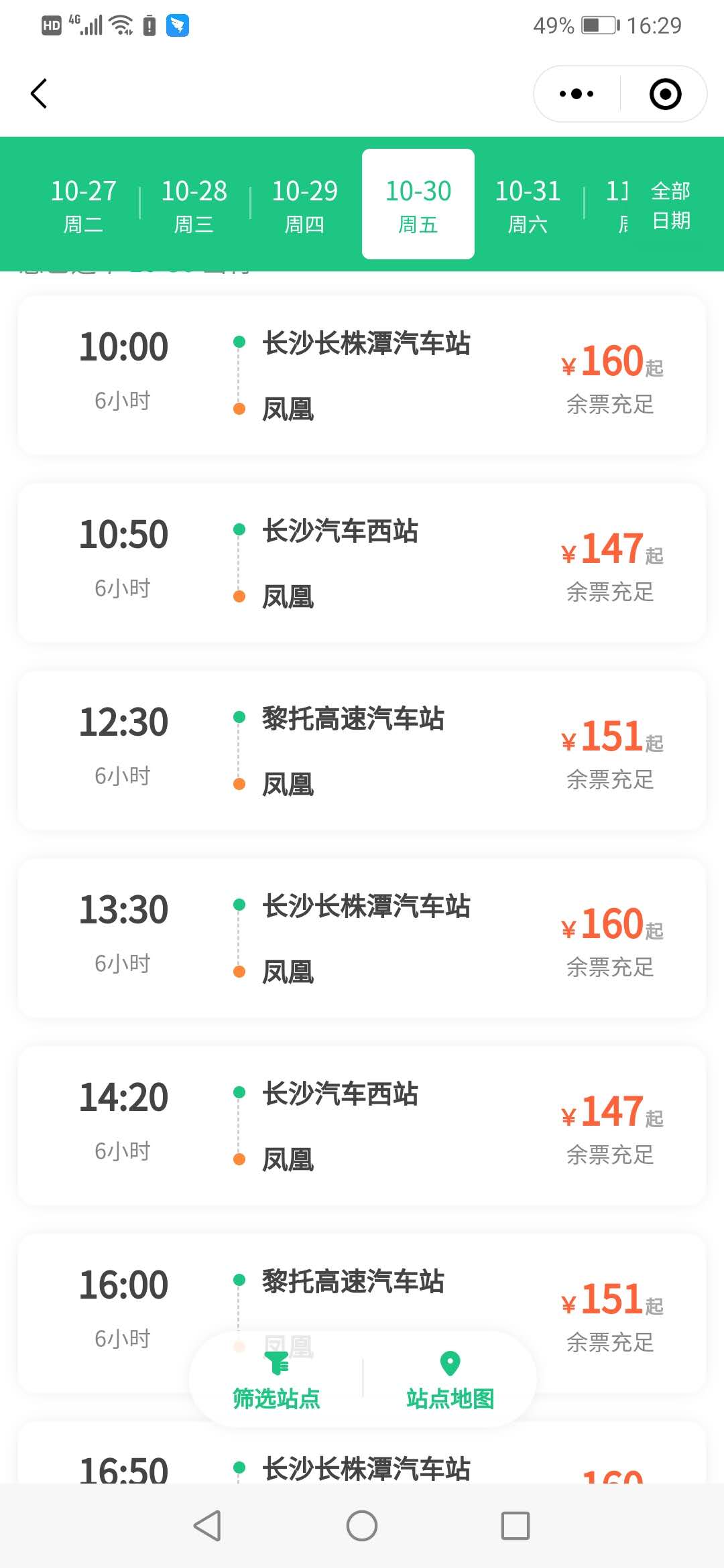Image resolution: width=724 pixels, height=1568 pixels.
Task: View the 12:30 bus from 黎托高速汽车站
Action: point(362,750)
